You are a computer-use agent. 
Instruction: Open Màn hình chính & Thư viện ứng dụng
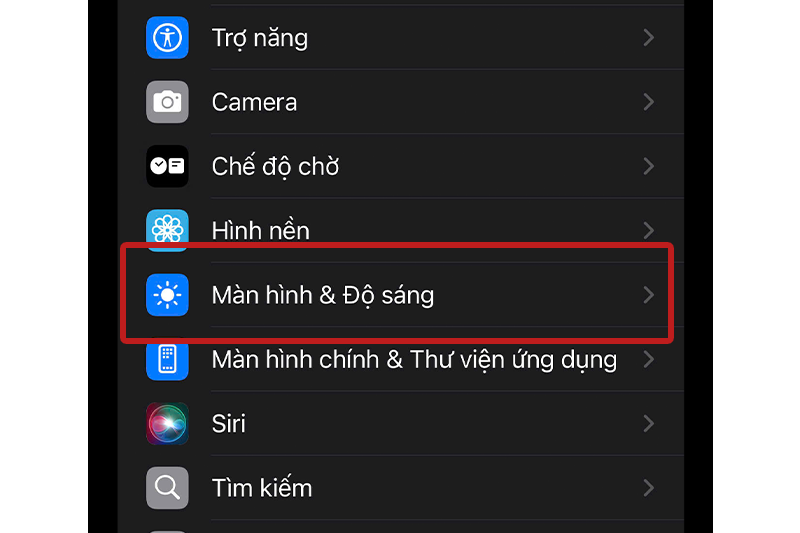[400, 359]
